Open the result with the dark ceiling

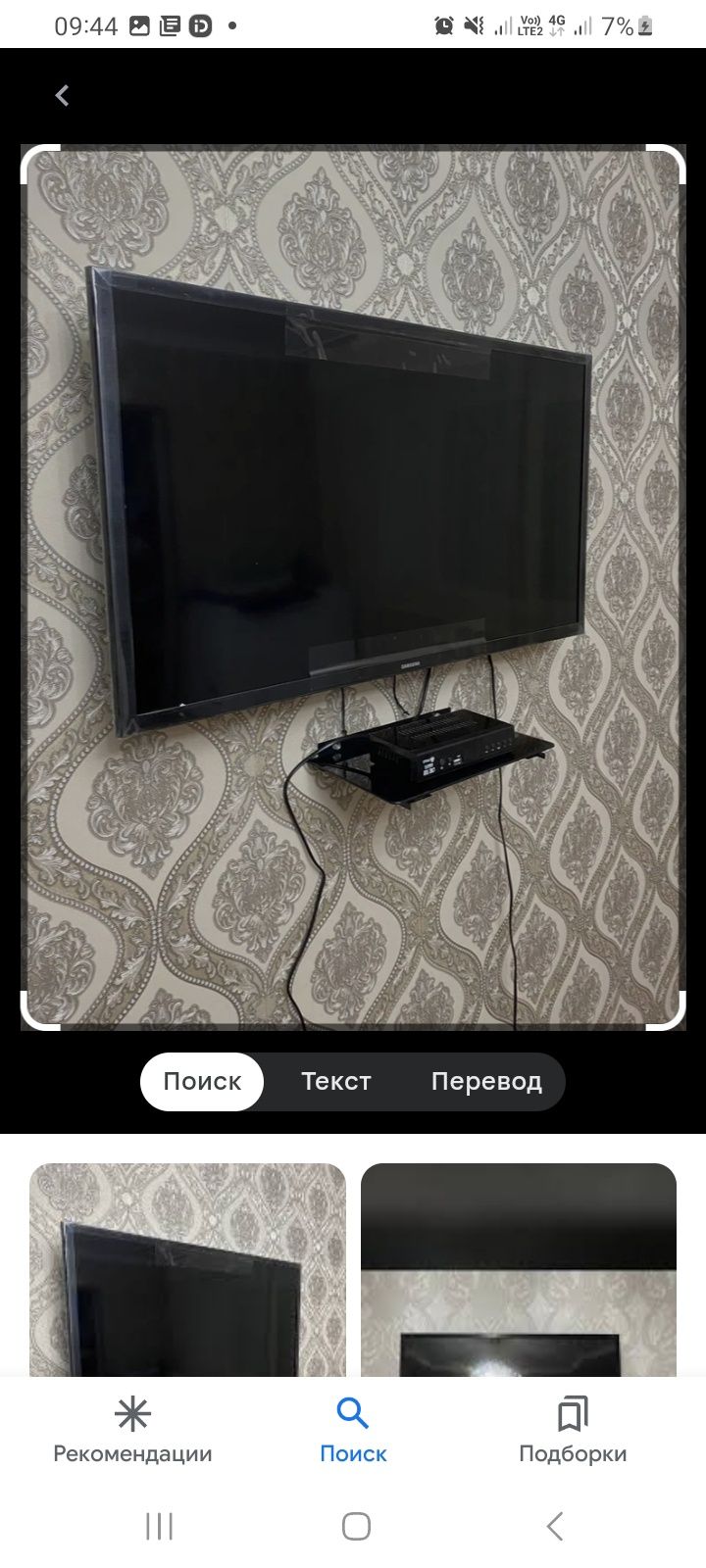[x=519, y=1269]
